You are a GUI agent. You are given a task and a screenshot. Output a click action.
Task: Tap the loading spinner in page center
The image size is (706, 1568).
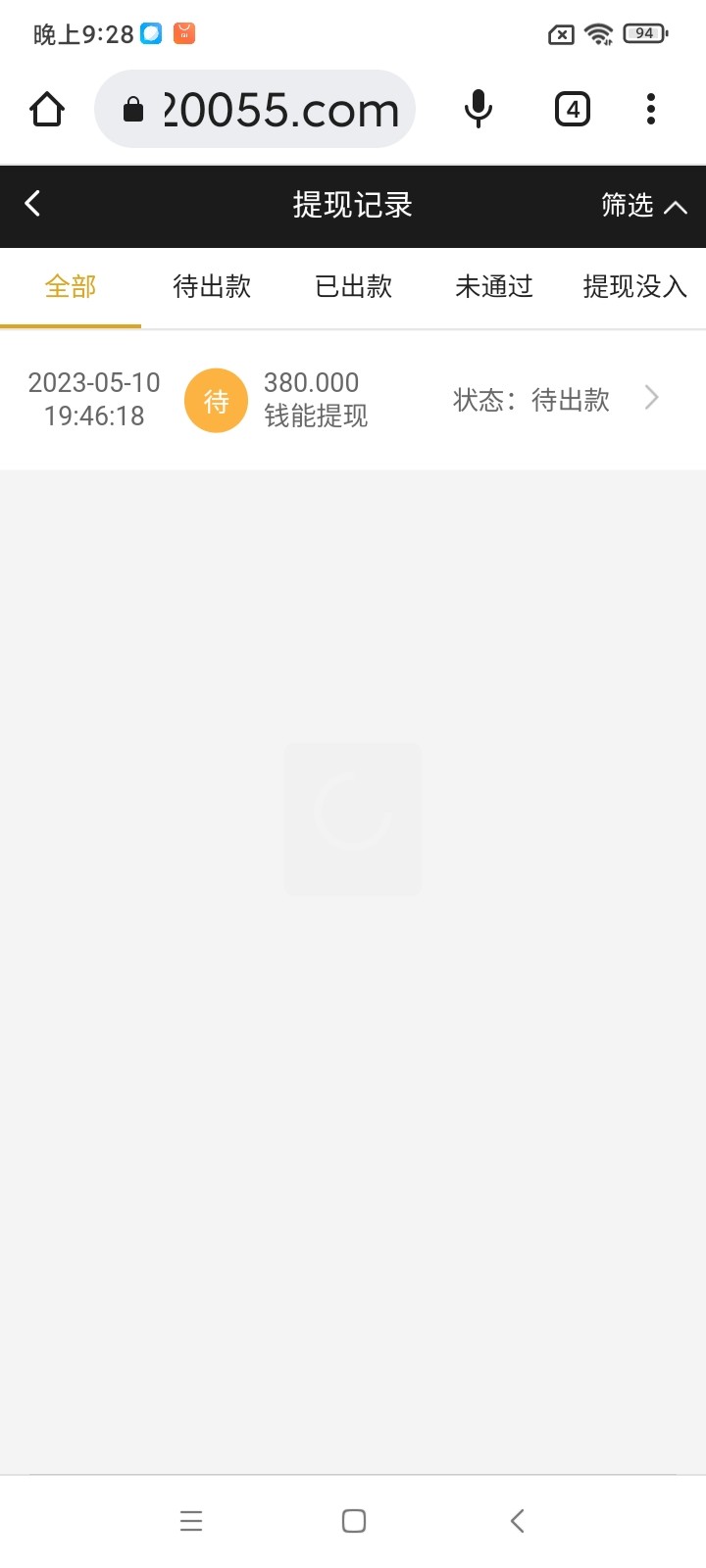pos(353,818)
